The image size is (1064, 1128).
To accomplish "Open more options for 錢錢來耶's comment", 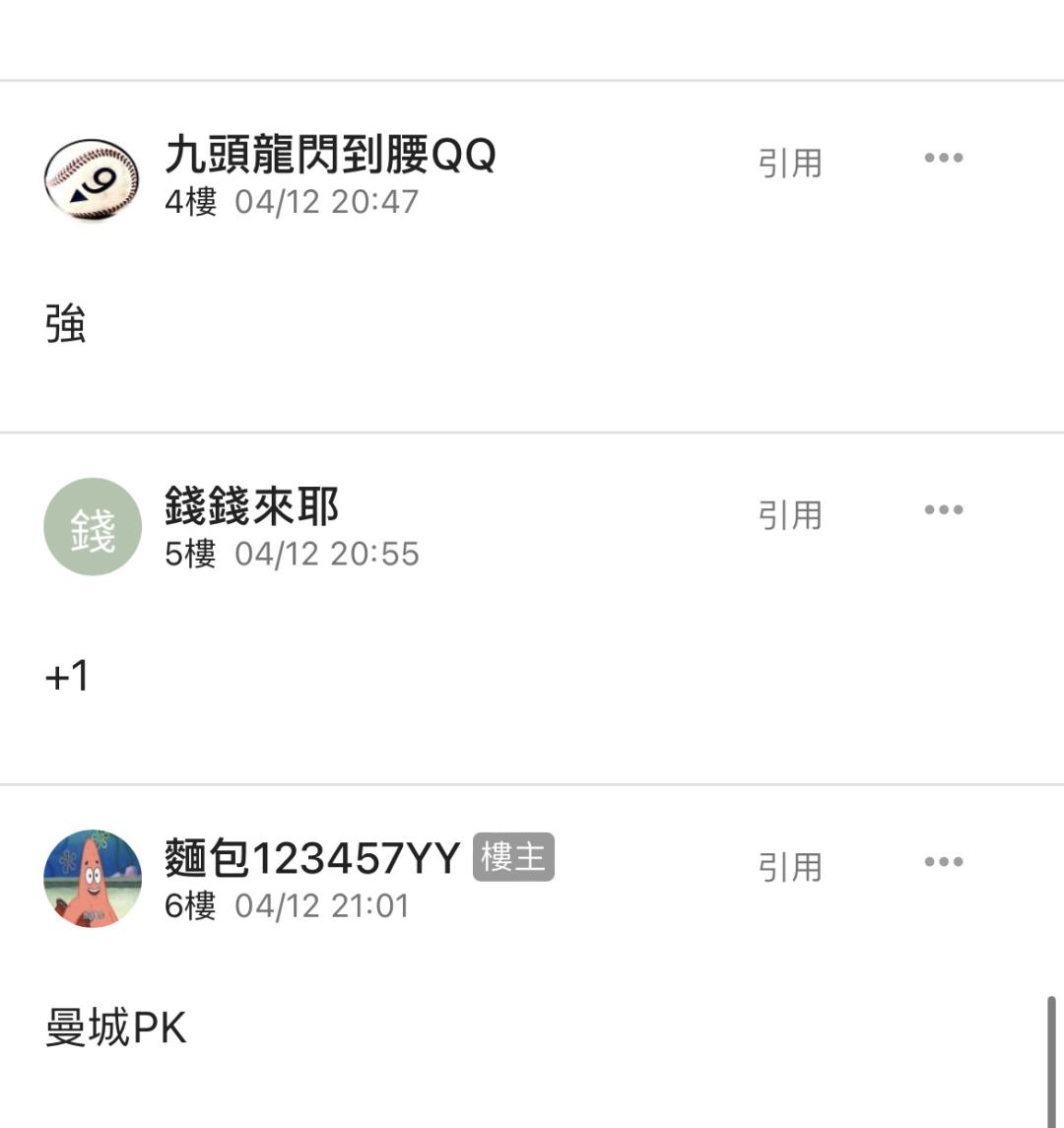I will (x=943, y=509).
